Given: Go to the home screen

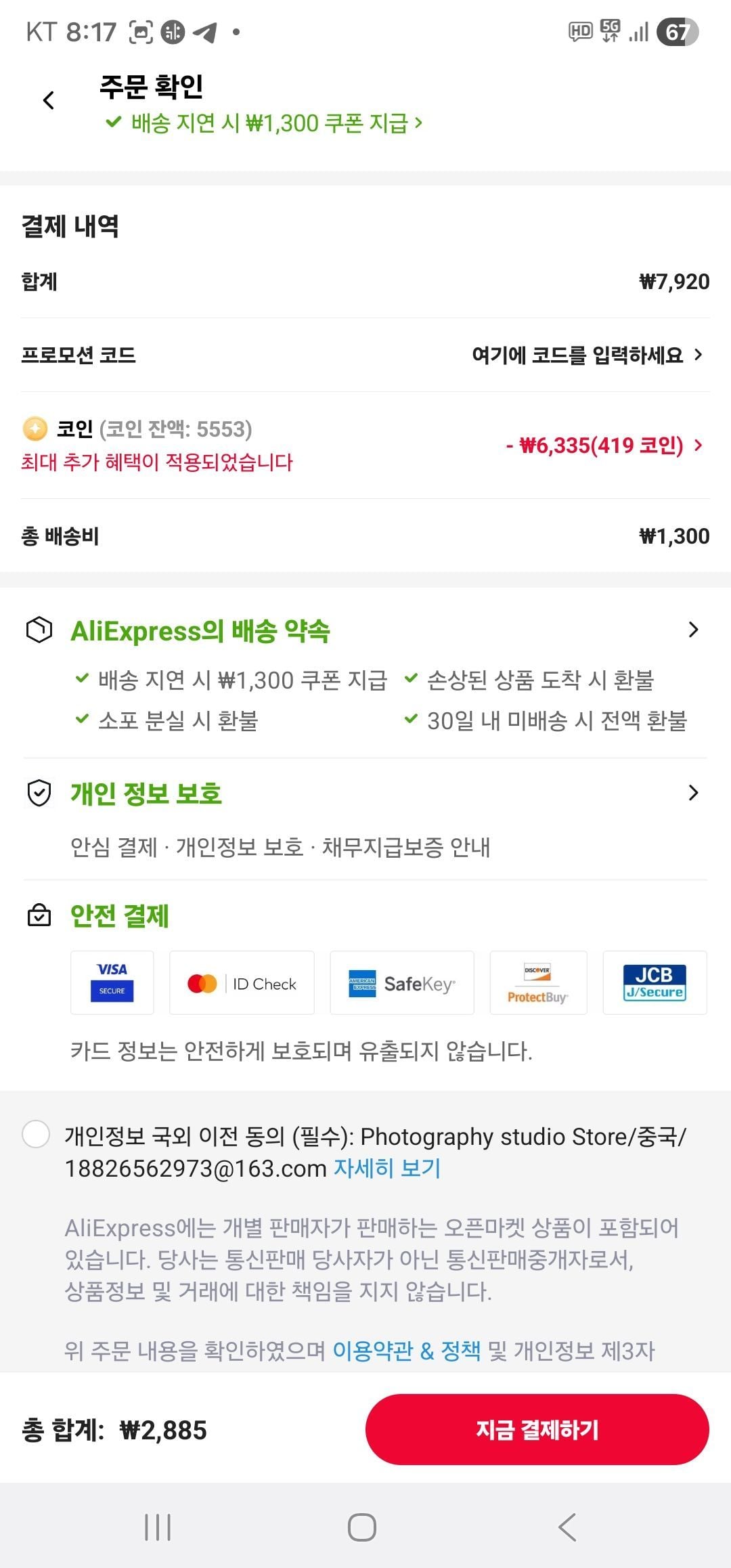Looking at the screenshot, I should (362, 1527).
